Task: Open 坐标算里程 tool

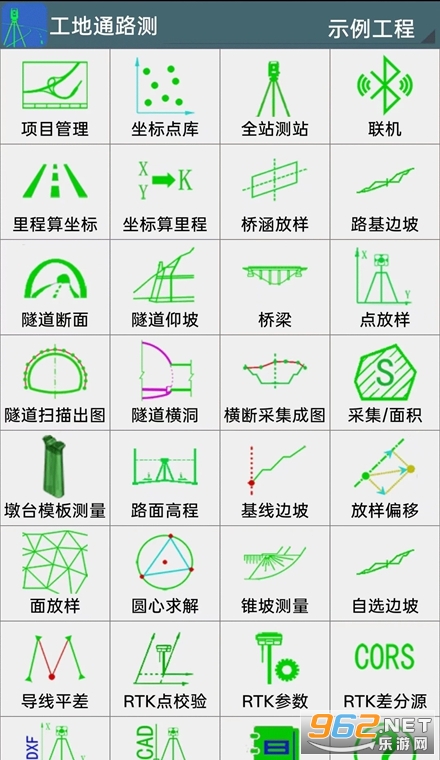Action: [x=165, y=192]
